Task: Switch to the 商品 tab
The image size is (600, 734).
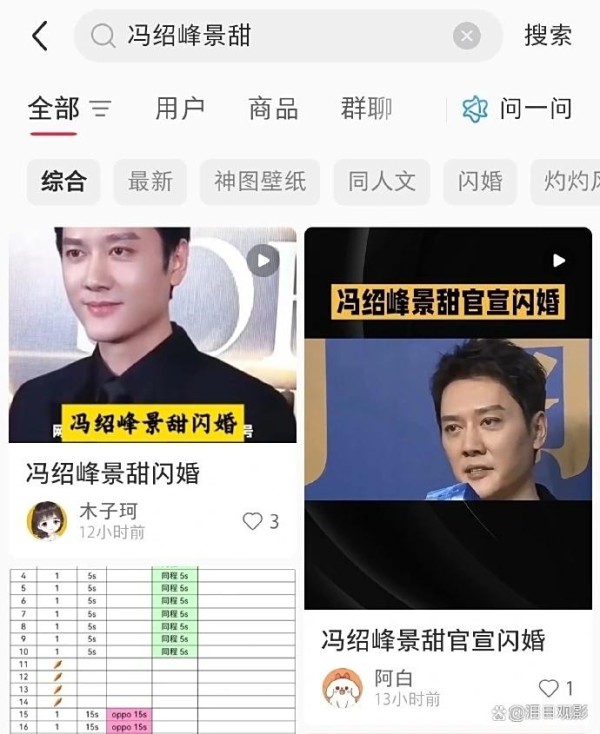Action: point(273,109)
